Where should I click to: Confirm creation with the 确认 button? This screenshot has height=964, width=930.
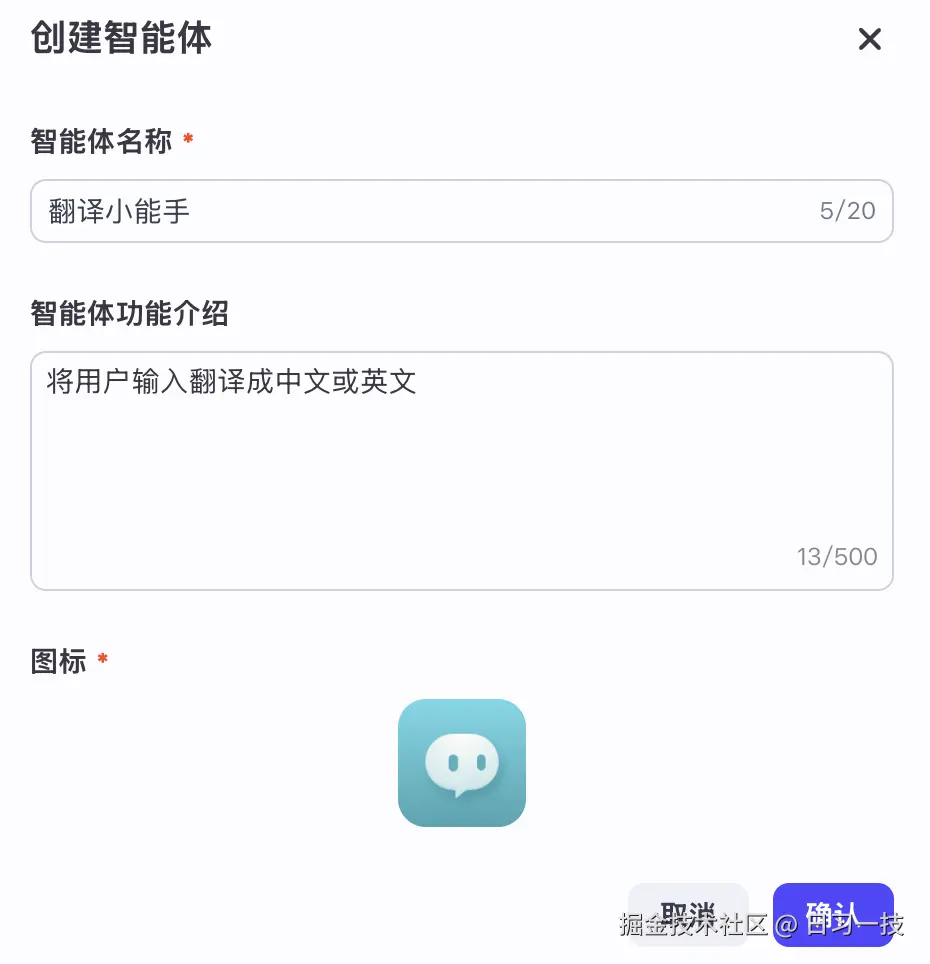[x=832, y=914]
